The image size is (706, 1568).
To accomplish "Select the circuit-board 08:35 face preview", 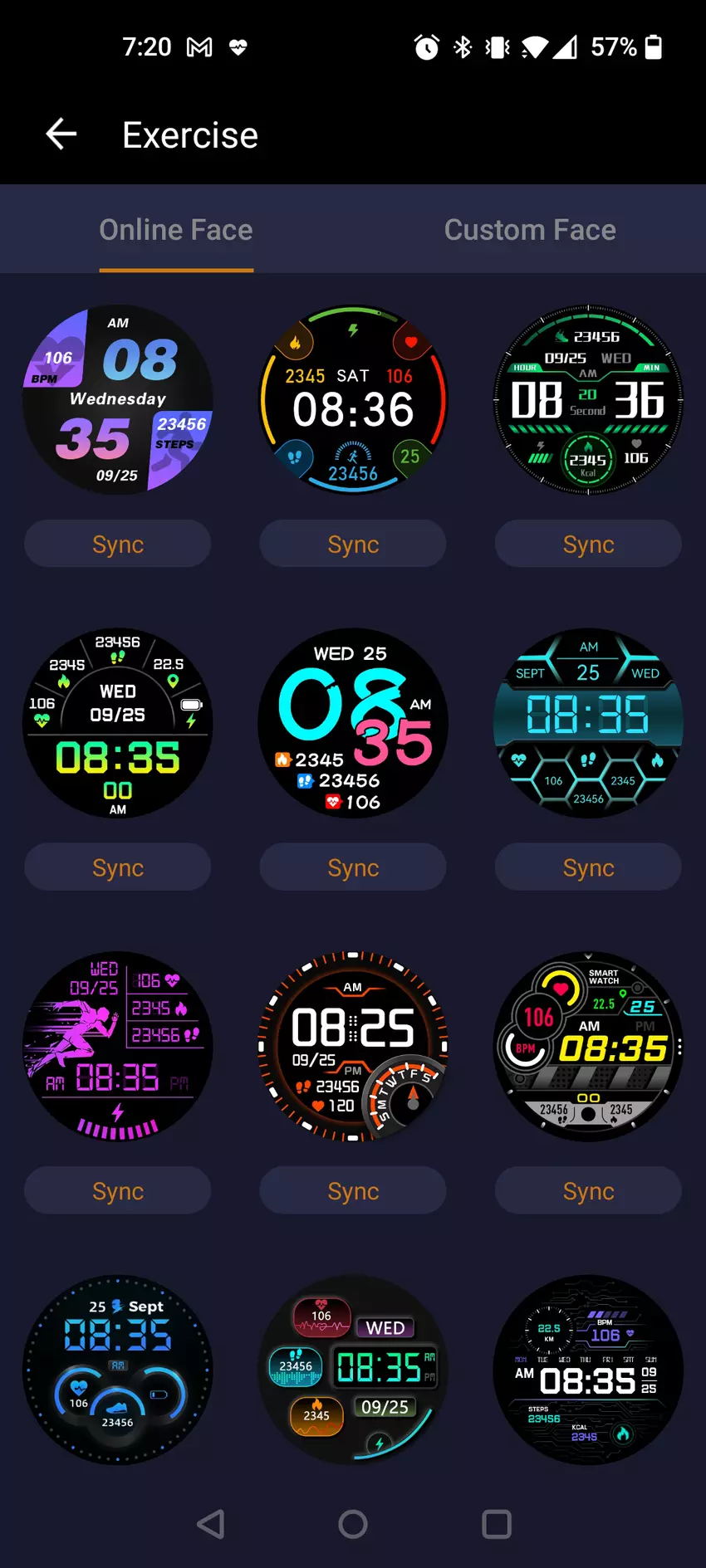I will (587, 1370).
